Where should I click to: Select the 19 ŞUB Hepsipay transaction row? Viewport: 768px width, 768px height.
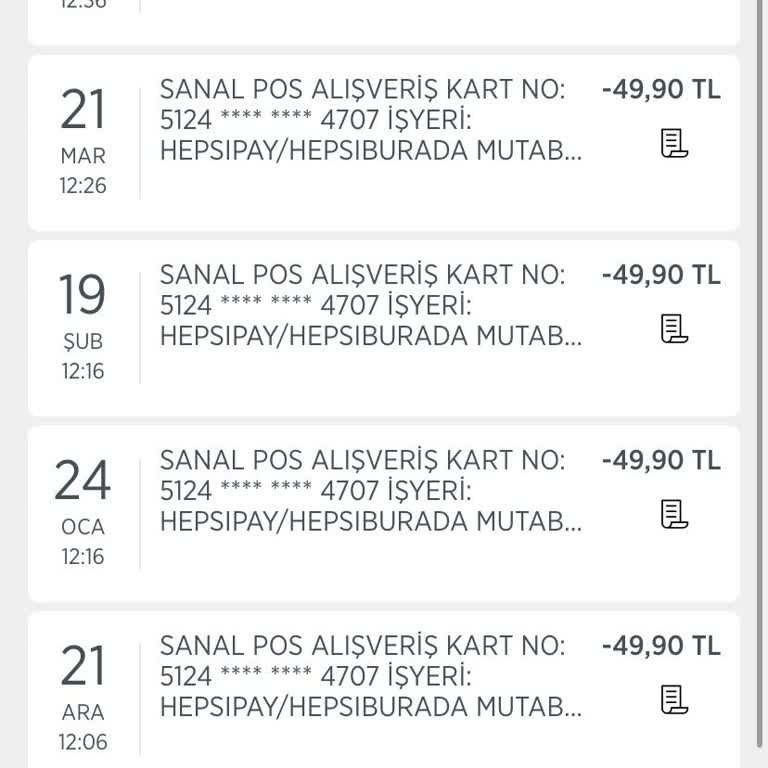(x=370, y=306)
